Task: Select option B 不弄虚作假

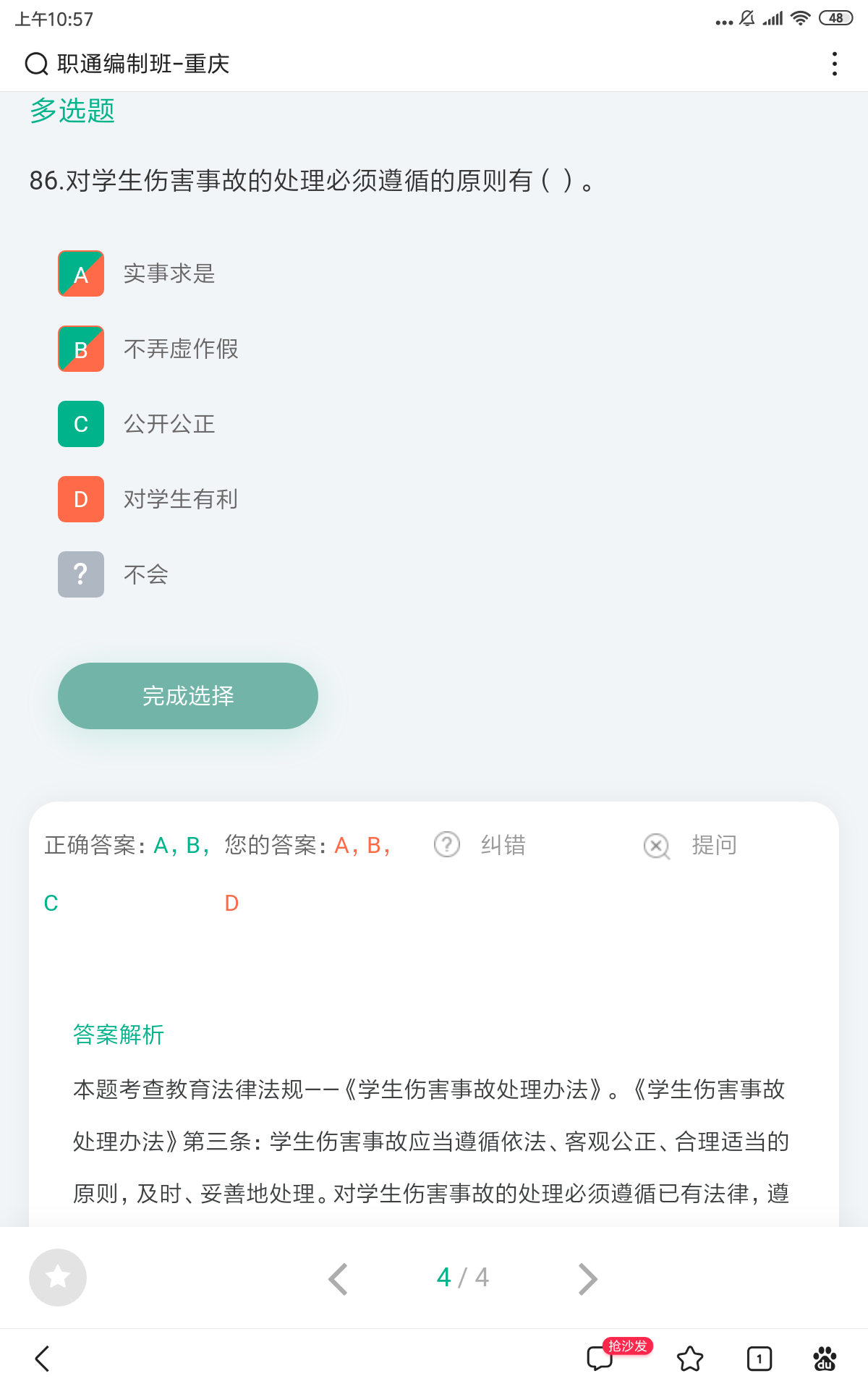Action: pyautogui.click(x=148, y=349)
